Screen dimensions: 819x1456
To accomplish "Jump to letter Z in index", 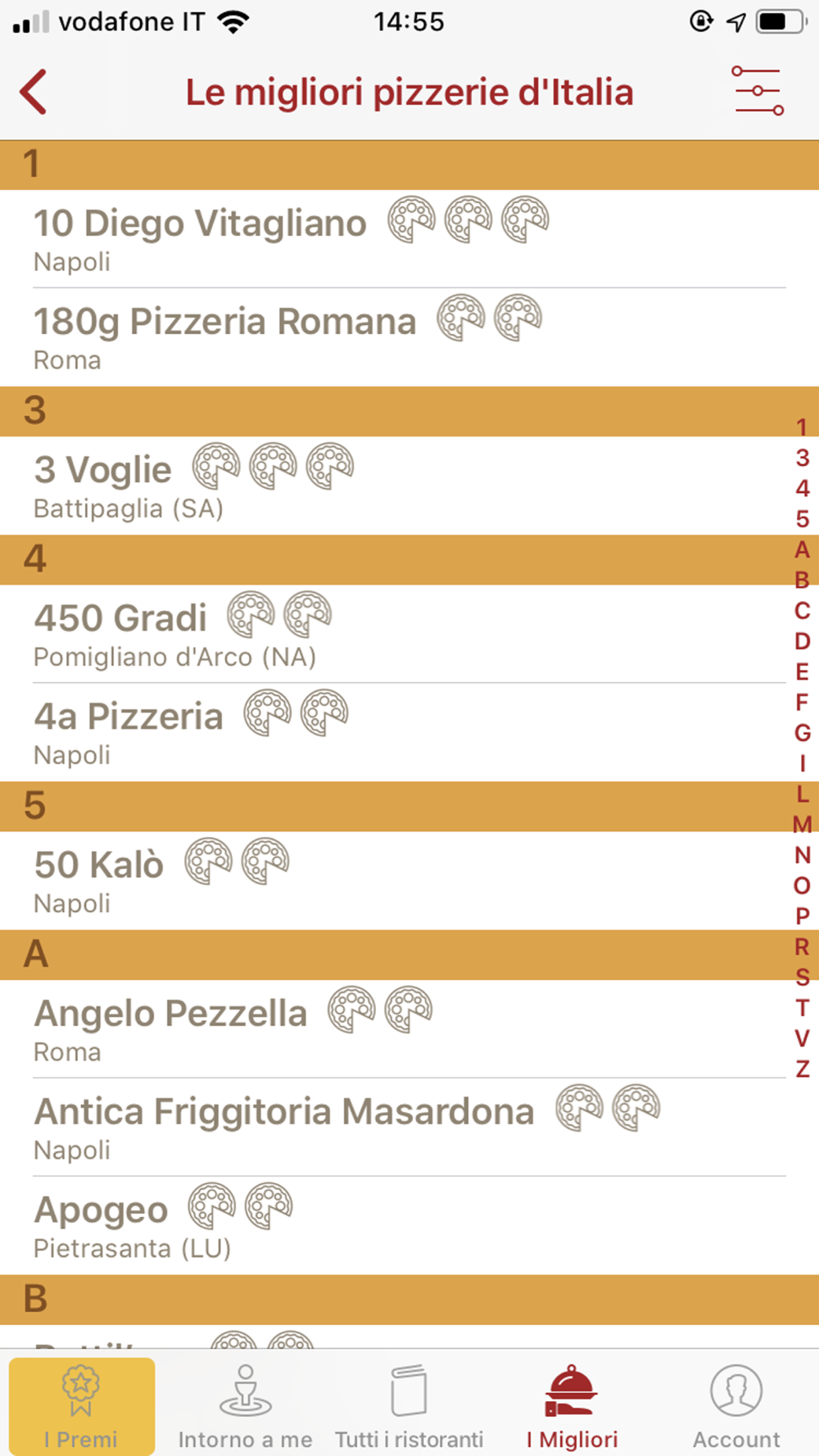I will (803, 1069).
